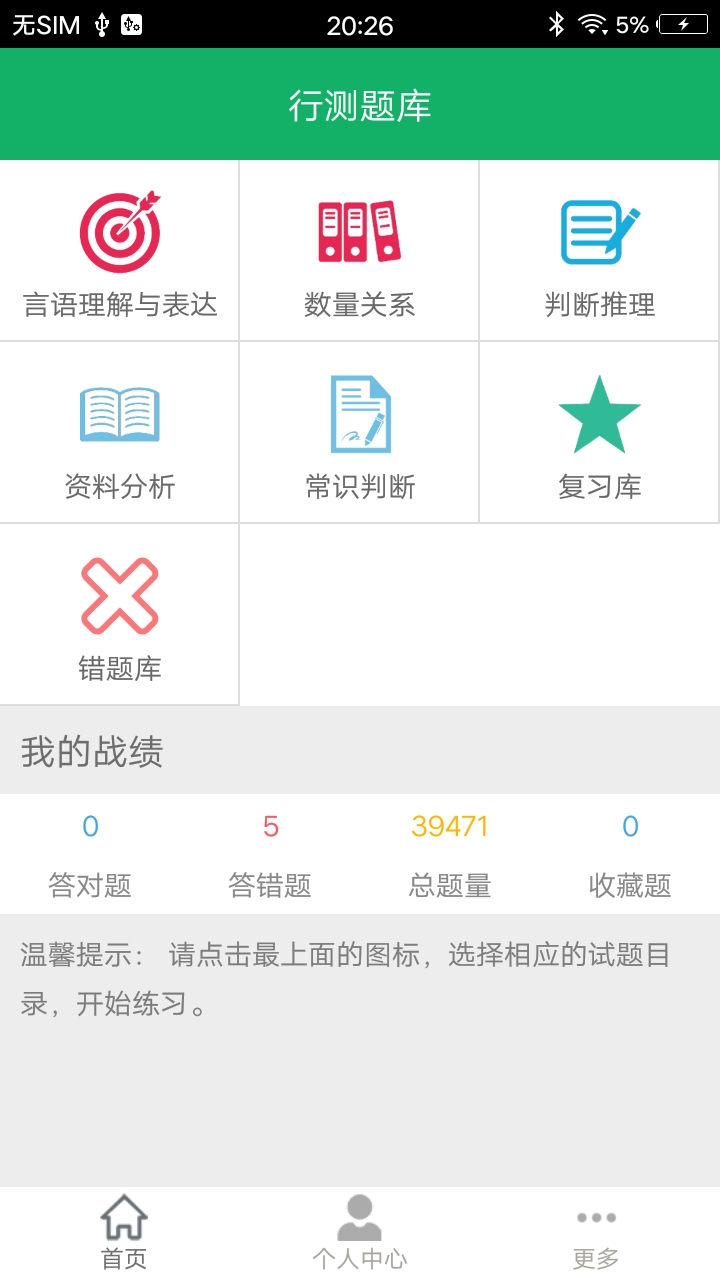The width and height of the screenshot is (720, 1280).
Task: Open the 常识判断 document icon
Action: (x=359, y=411)
